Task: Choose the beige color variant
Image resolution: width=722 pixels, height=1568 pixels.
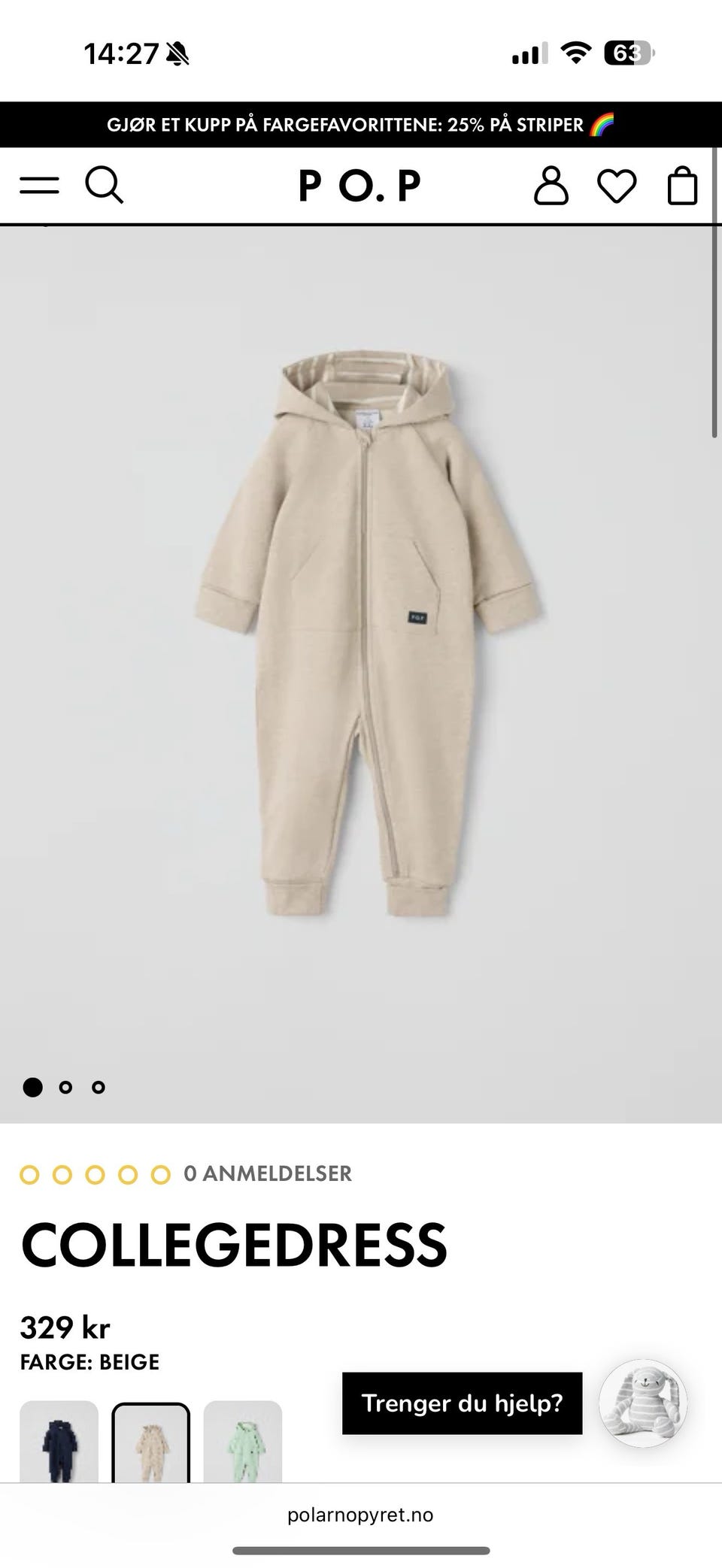Action: pyautogui.click(x=150, y=1442)
